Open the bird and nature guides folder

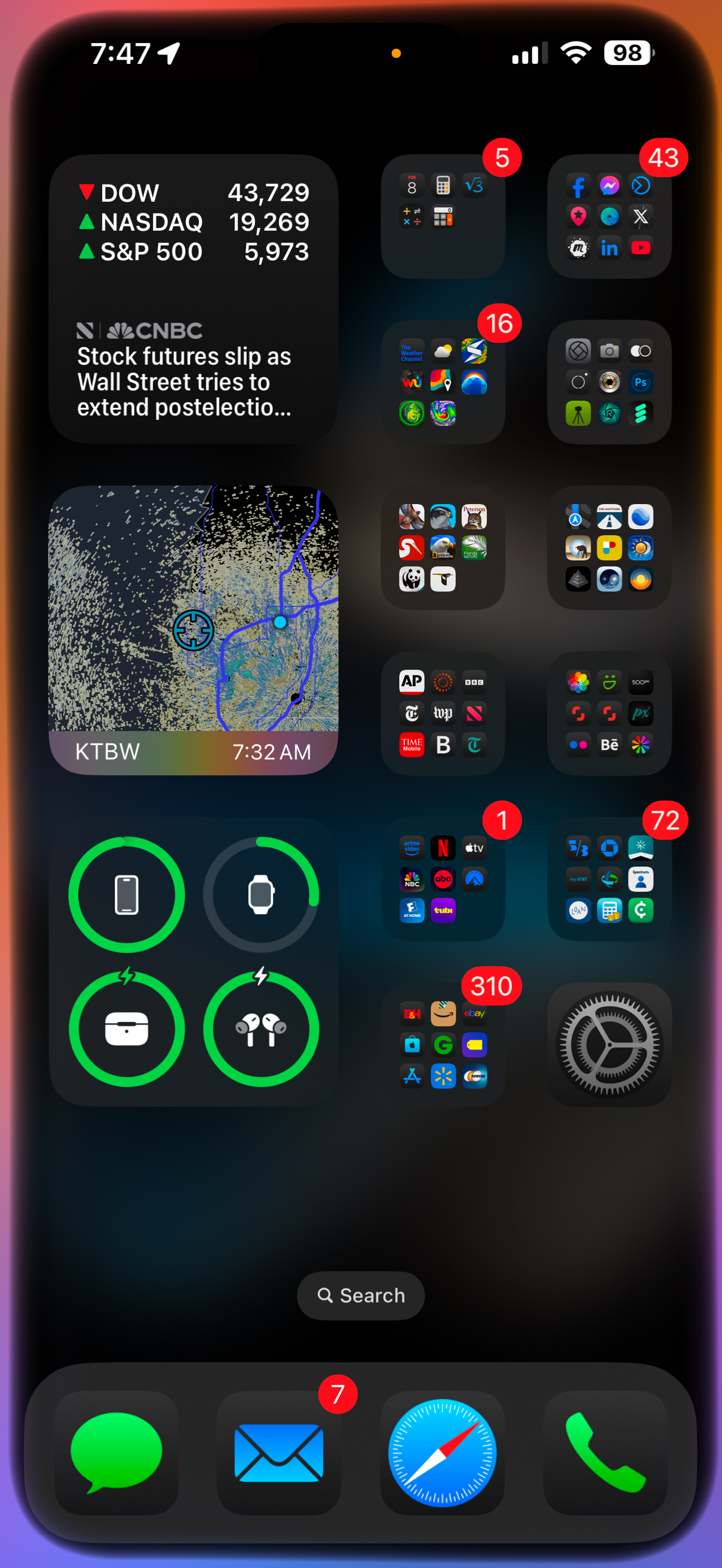pyautogui.click(x=443, y=548)
